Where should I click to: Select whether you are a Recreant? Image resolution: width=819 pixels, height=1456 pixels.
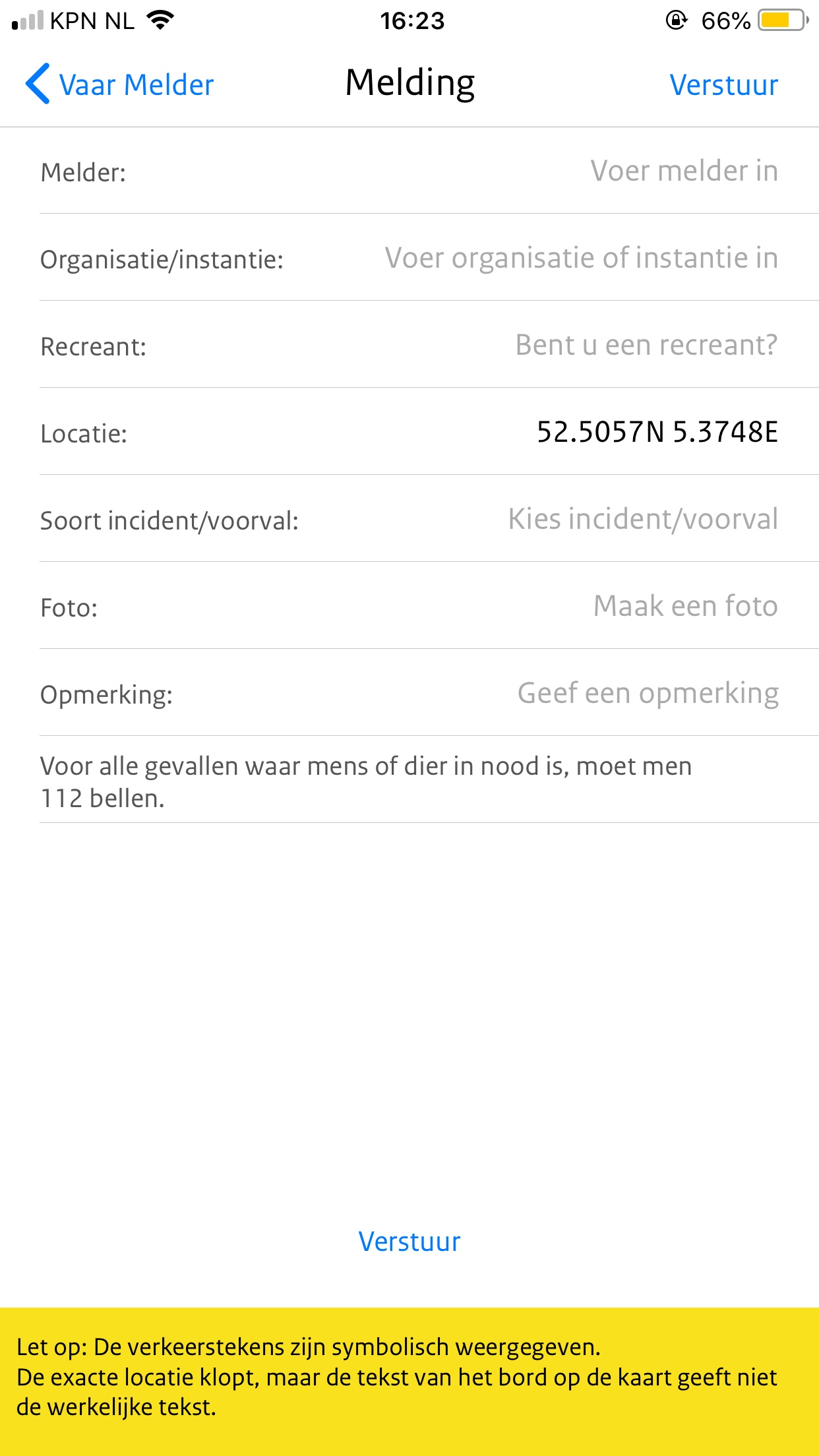[x=646, y=345]
